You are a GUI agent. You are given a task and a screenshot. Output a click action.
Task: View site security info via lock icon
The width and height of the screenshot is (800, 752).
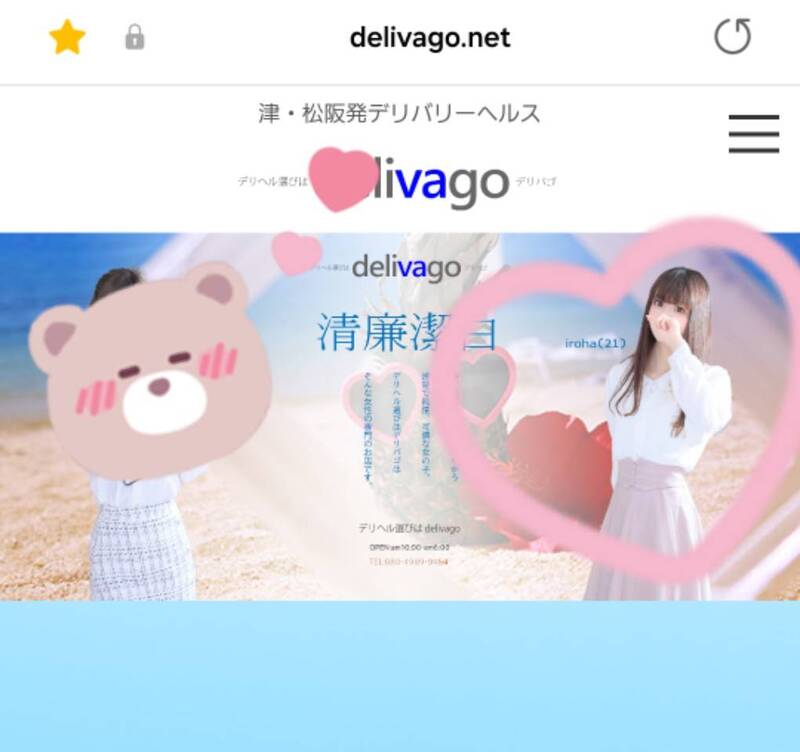point(134,39)
